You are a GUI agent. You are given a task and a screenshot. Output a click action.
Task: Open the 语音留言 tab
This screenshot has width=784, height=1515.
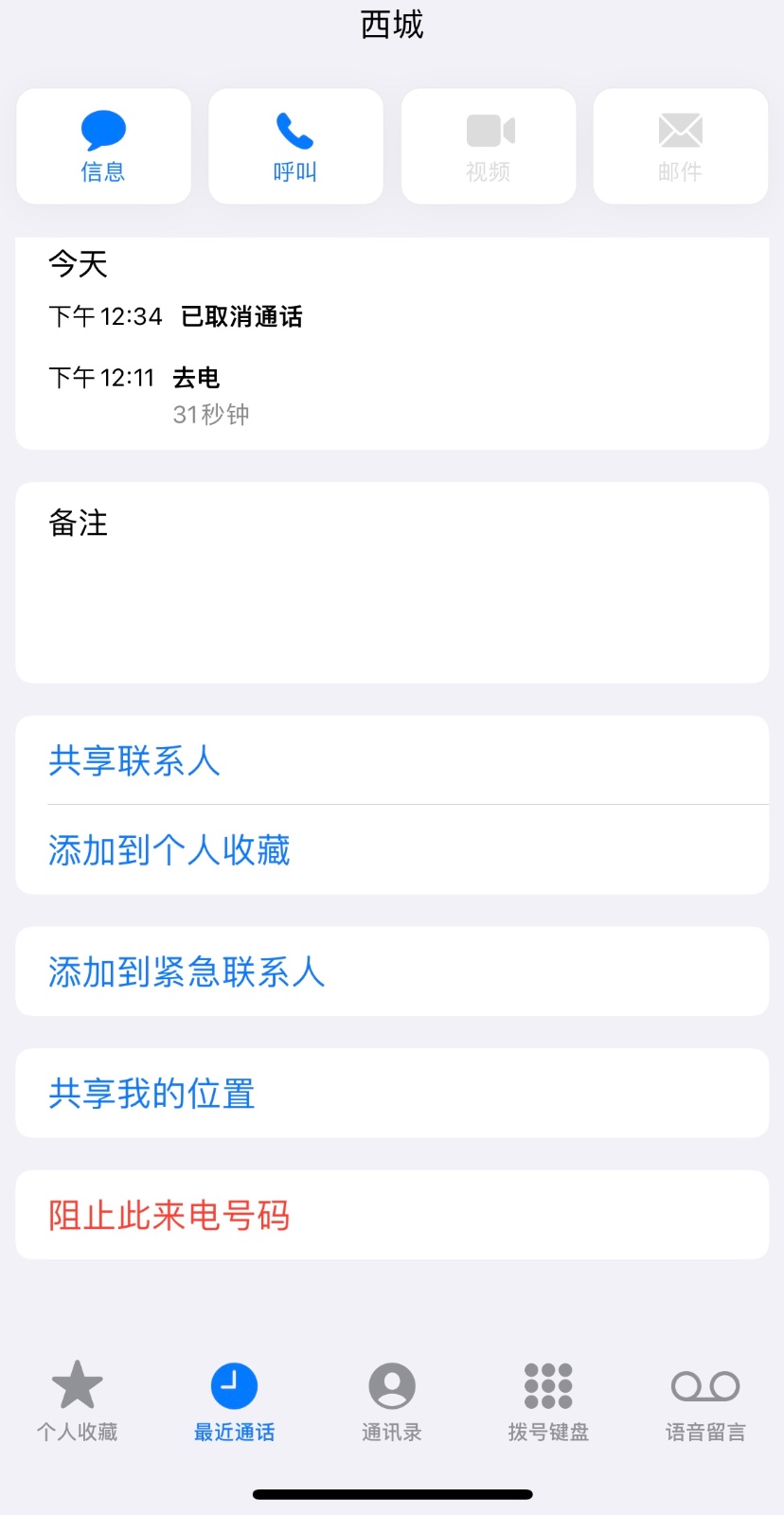click(x=705, y=1400)
